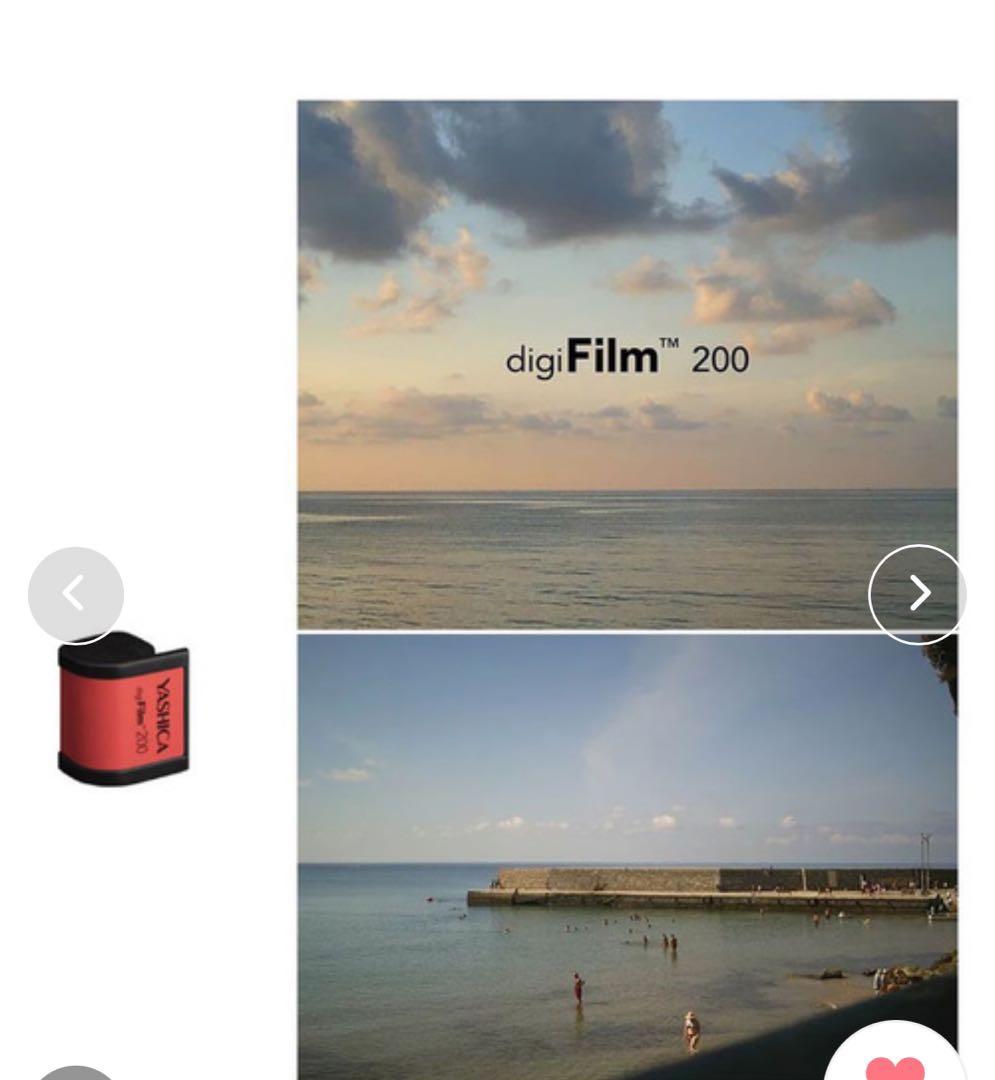Tap the heart to favorite this item
The height and width of the screenshot is (1080, 995).
[x=895, y=1064]
